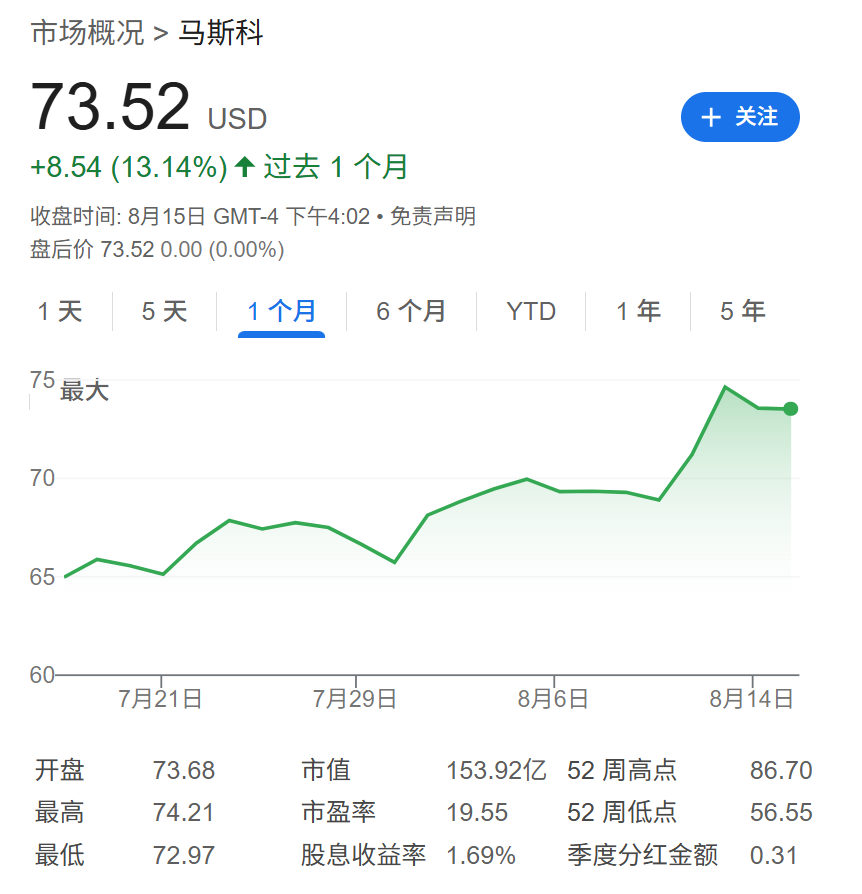Switch to the 1 天 chart tab
862x894 pixels.
(61, 311)
